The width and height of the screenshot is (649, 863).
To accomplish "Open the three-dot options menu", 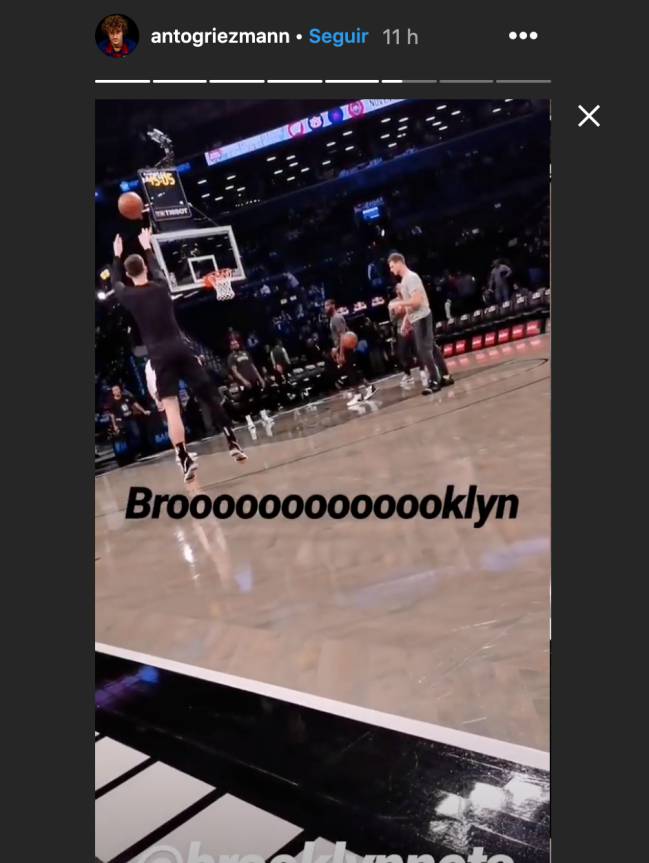I will point(523,36).
